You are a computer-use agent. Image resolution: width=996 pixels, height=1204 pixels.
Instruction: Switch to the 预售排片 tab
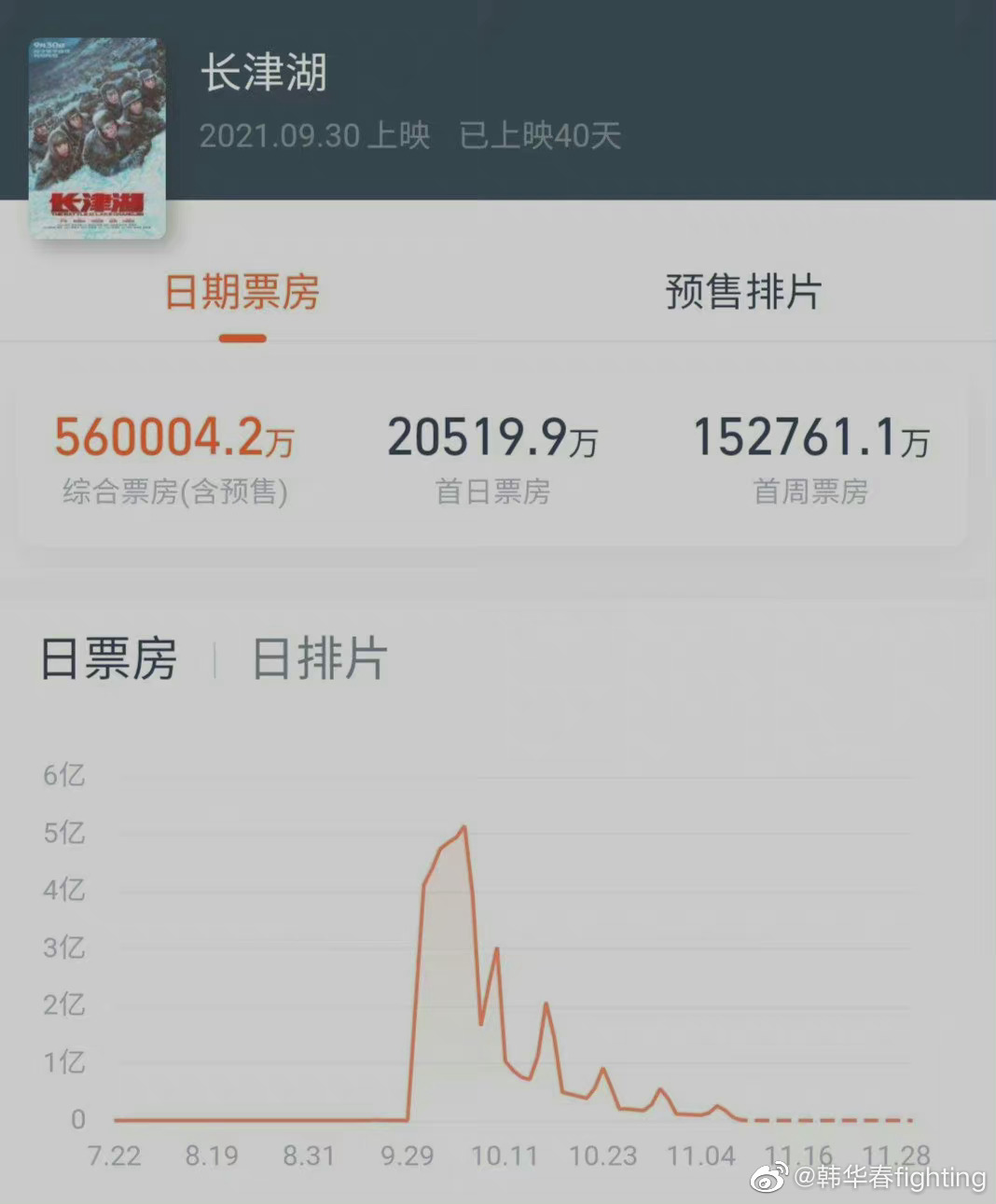click(742, 292)
